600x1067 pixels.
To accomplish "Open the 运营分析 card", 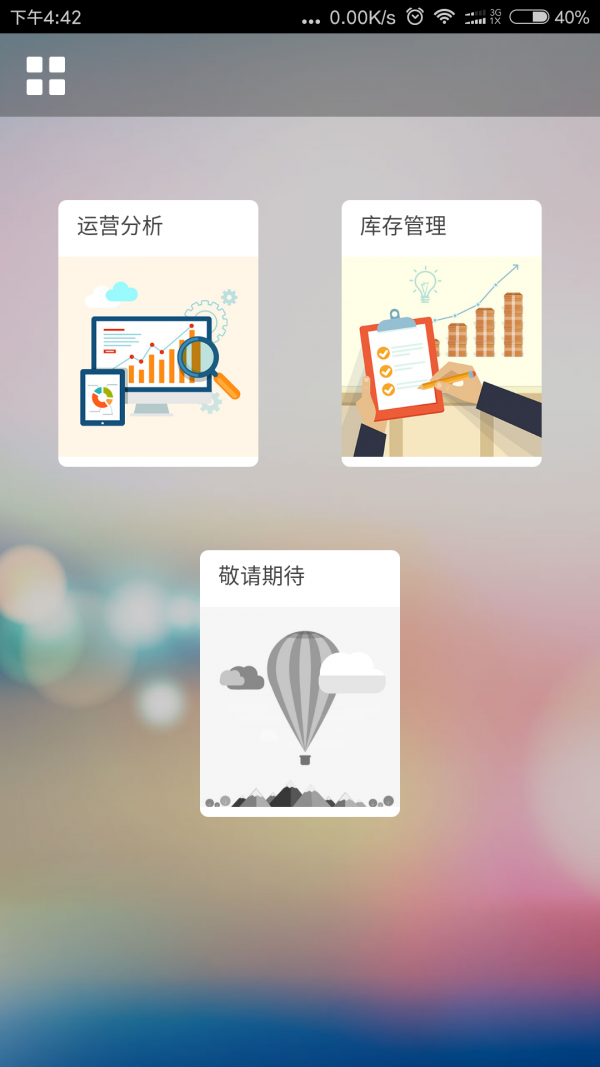I will point(158,334).
